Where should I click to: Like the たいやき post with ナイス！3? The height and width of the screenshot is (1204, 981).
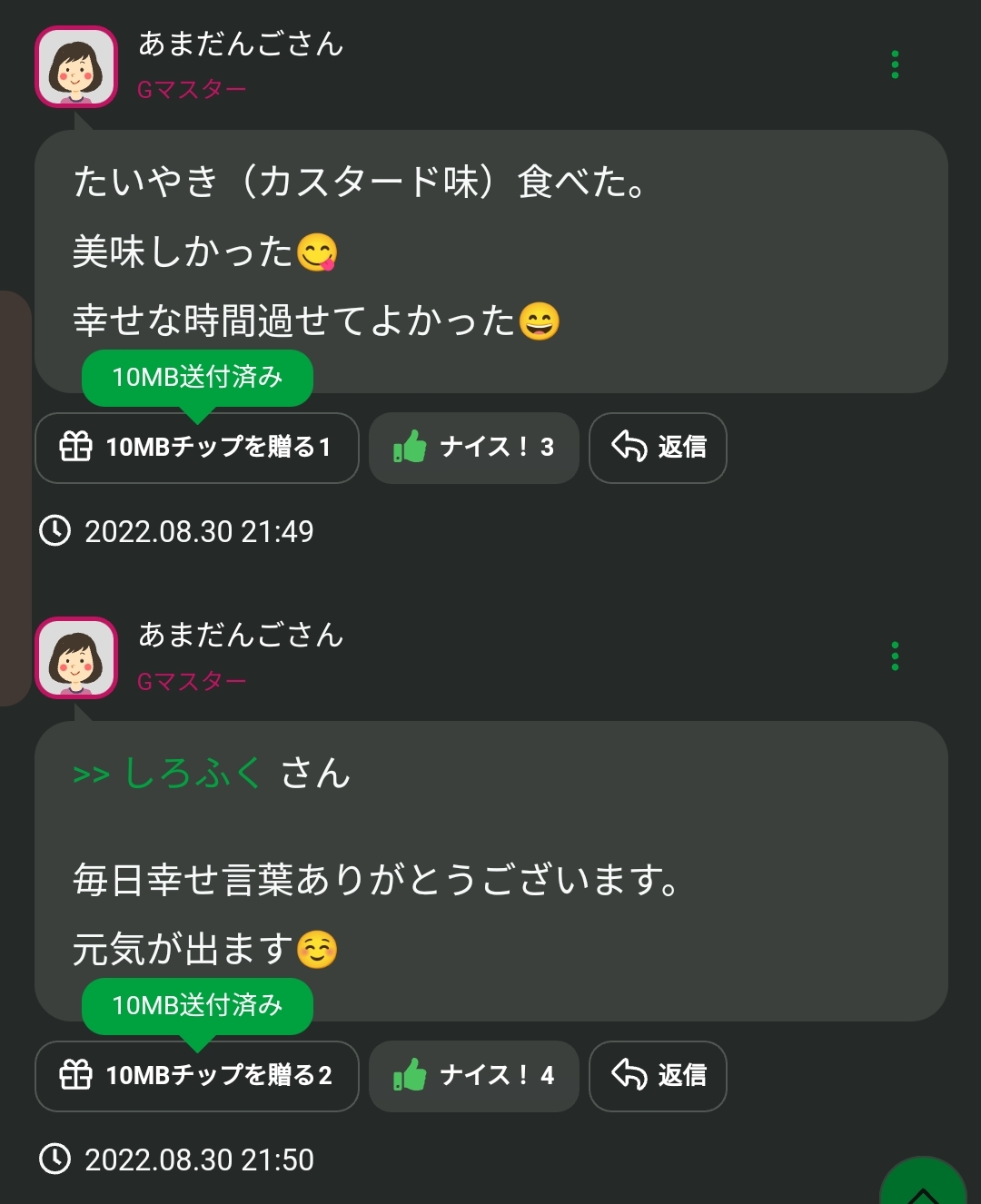(473, 448)
